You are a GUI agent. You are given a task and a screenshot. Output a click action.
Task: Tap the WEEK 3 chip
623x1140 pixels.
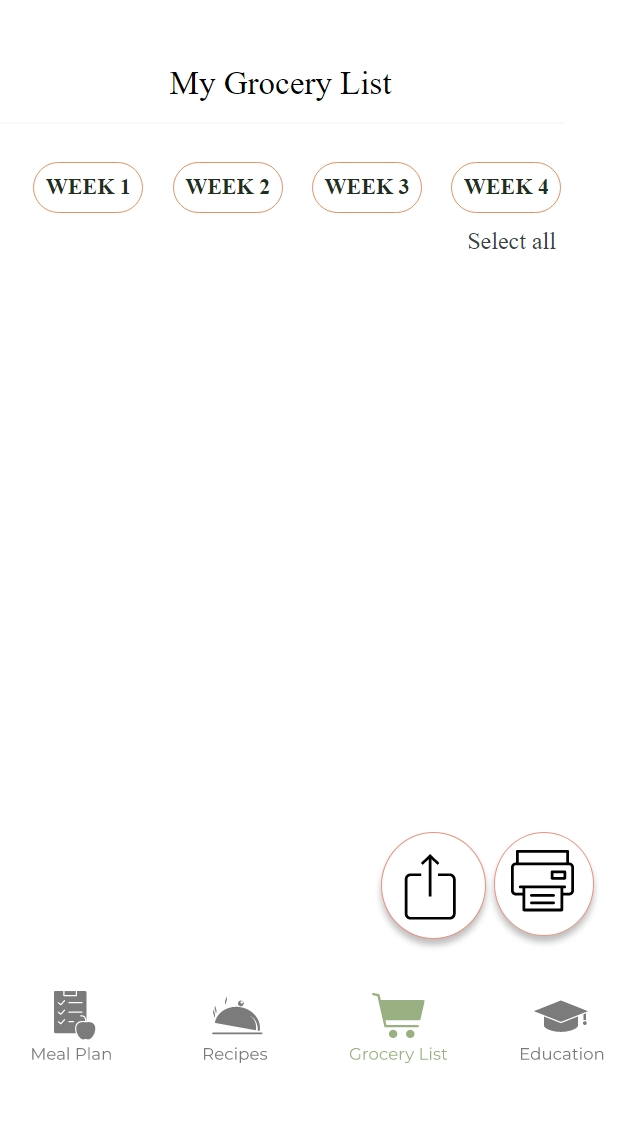point(367,188)
